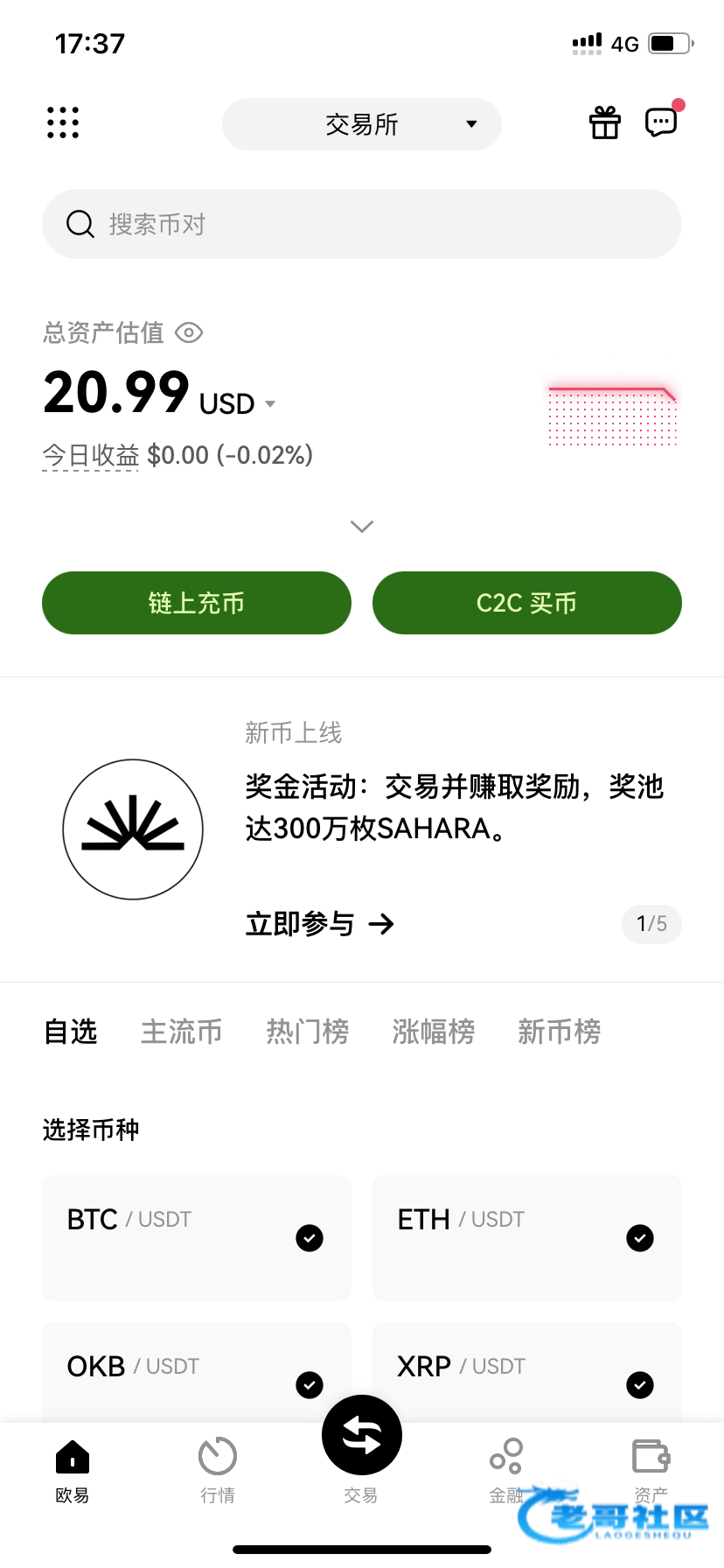The height and width of the screenshot is (1568, 724).
Task: Switch to the 新币榜 tab
Action: (560, 1032)
